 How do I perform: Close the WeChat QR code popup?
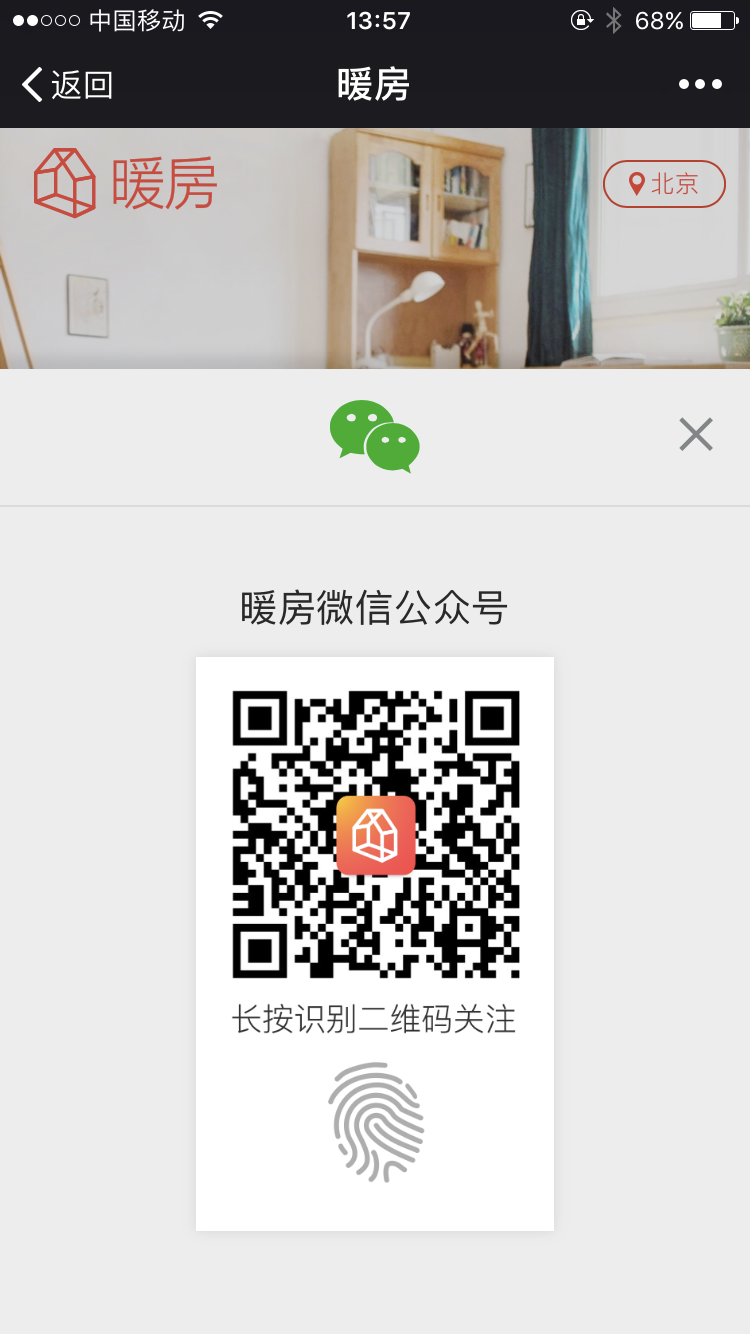pos(695,434)
